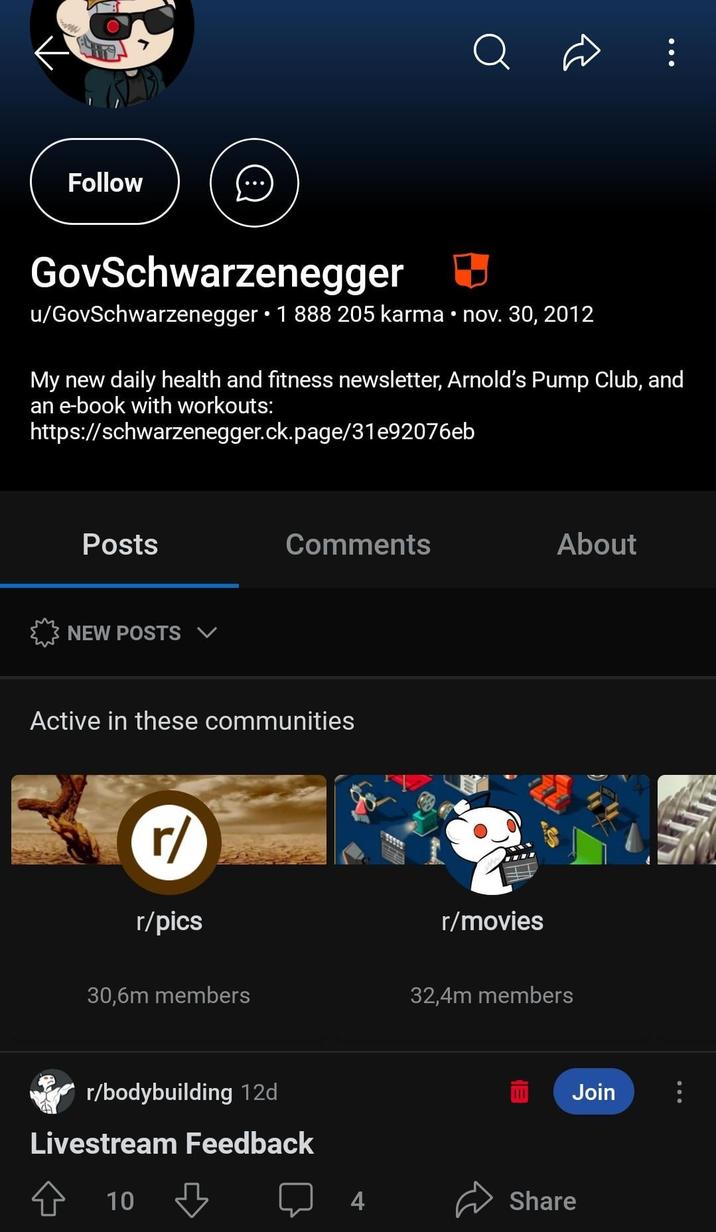
Task: Visit r/bodybuilding from the post header
Action: (158, 1092)
